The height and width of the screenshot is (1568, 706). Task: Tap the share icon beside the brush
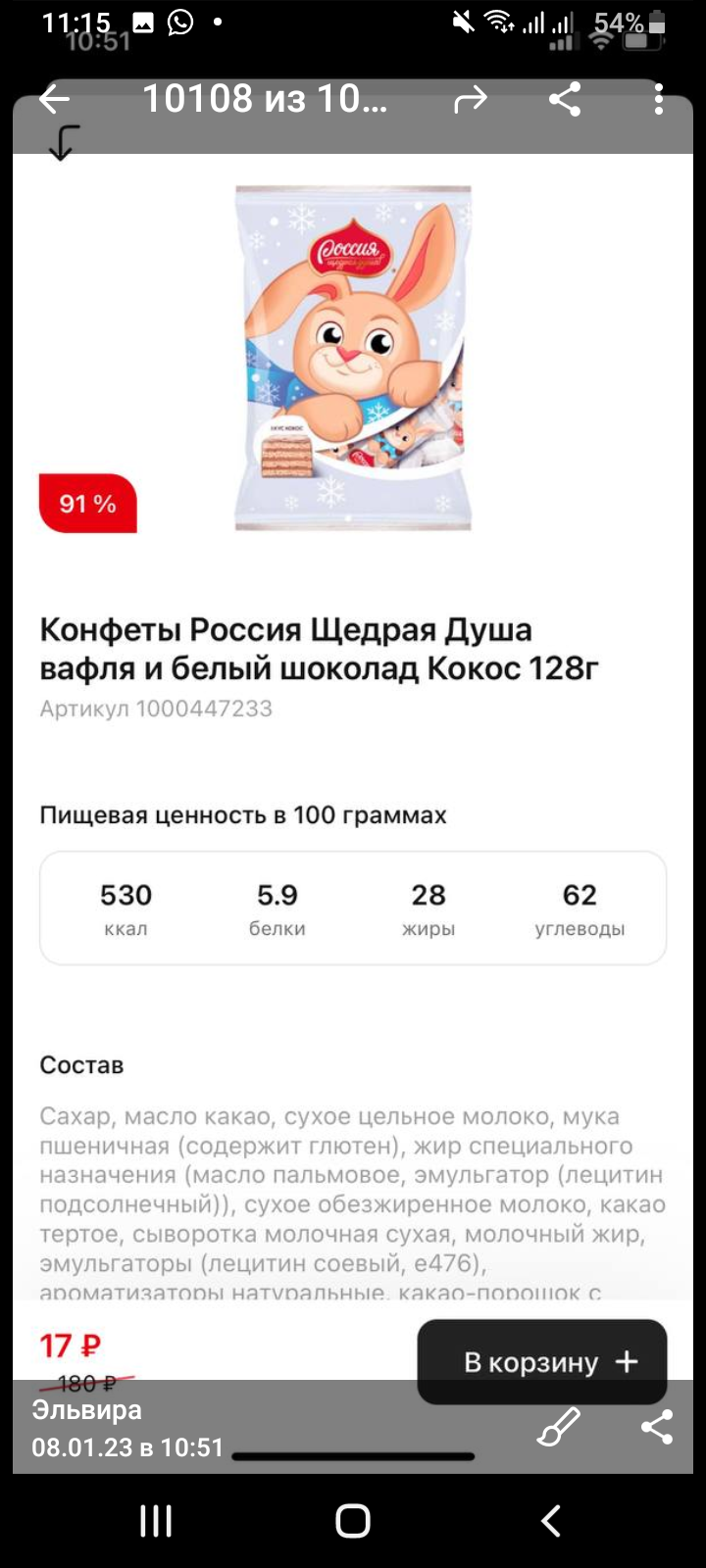pos(657,1427)
